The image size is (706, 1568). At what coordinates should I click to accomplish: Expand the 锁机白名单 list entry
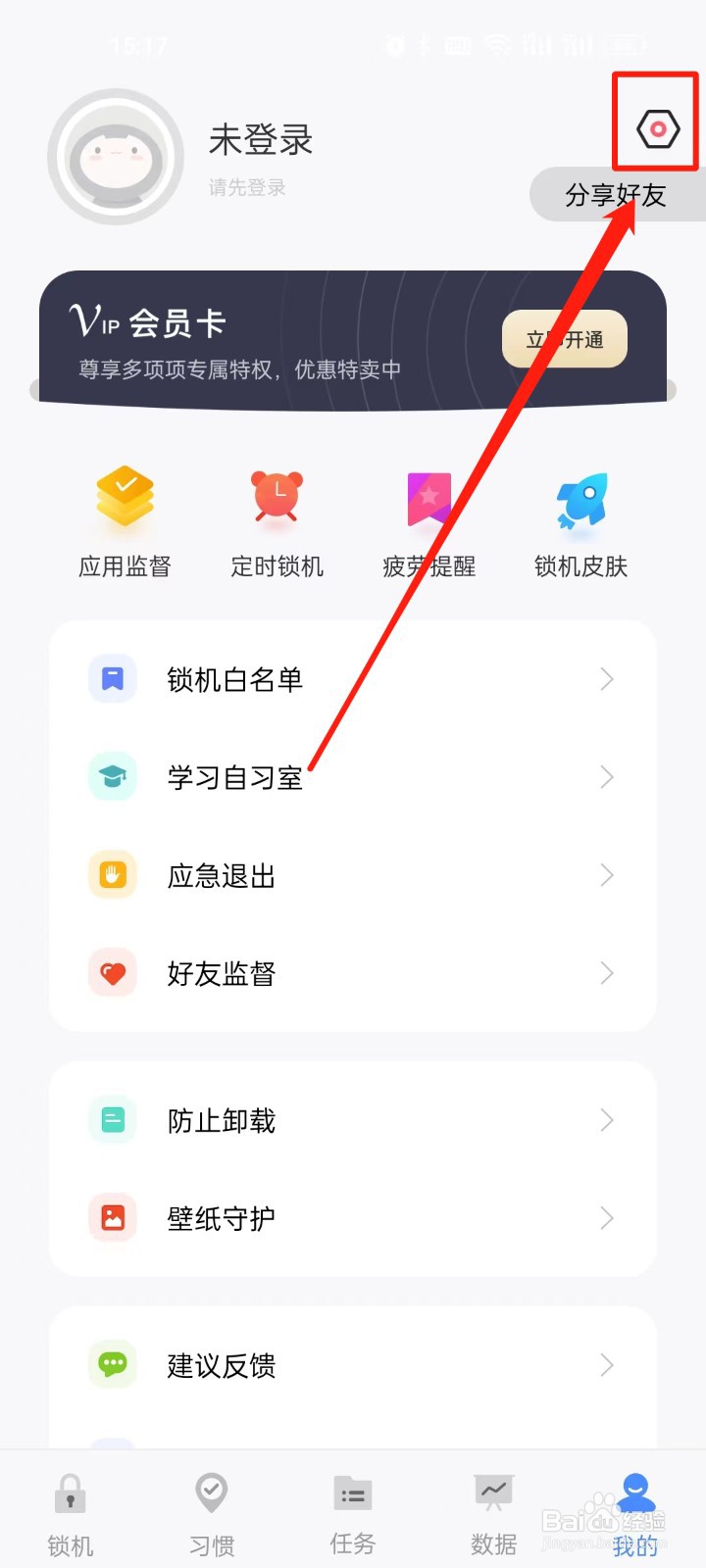[607, 679]
